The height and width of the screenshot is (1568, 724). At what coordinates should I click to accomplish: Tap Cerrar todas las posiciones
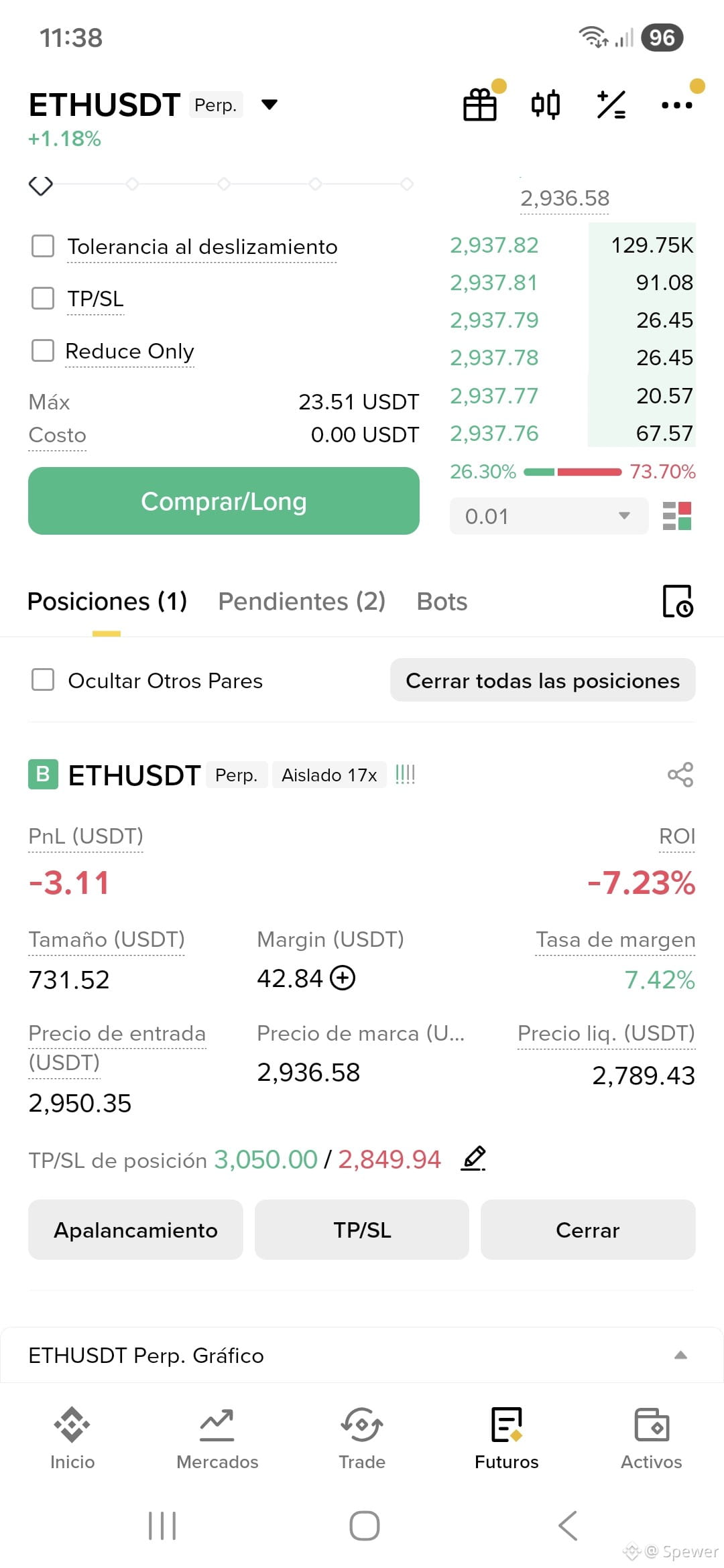543,680
